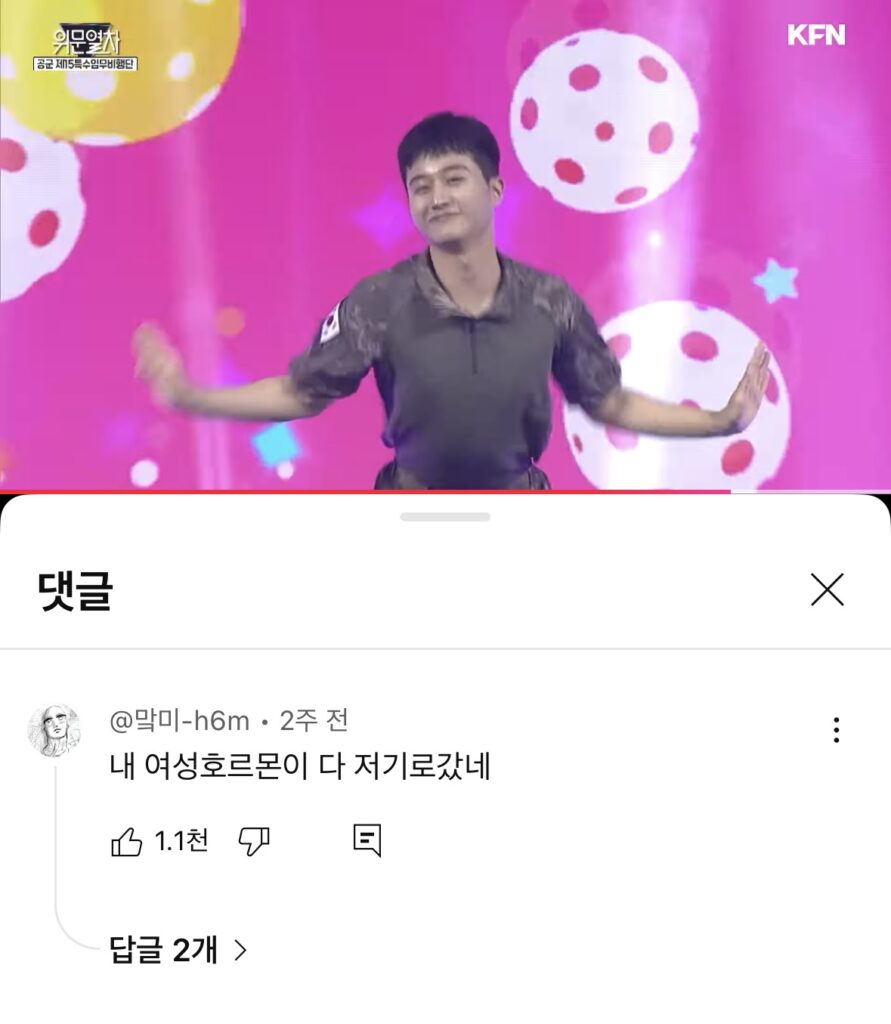Expand the 답글 2개 replies
Image resolution: width=891 pixels, height=1024 pixels.
point(178,950)
